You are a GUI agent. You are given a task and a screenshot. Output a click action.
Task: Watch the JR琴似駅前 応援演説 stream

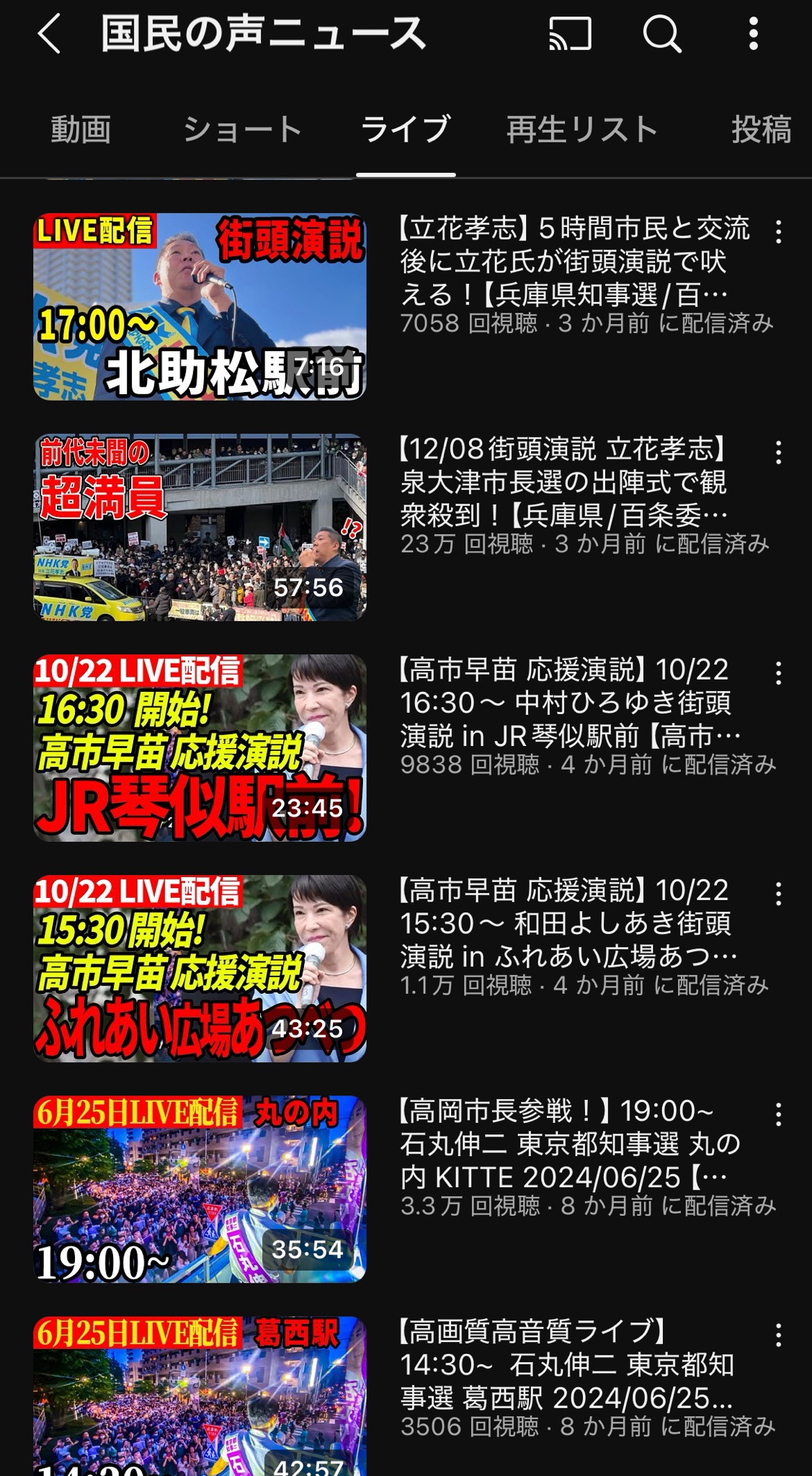[x=200, y=747]
